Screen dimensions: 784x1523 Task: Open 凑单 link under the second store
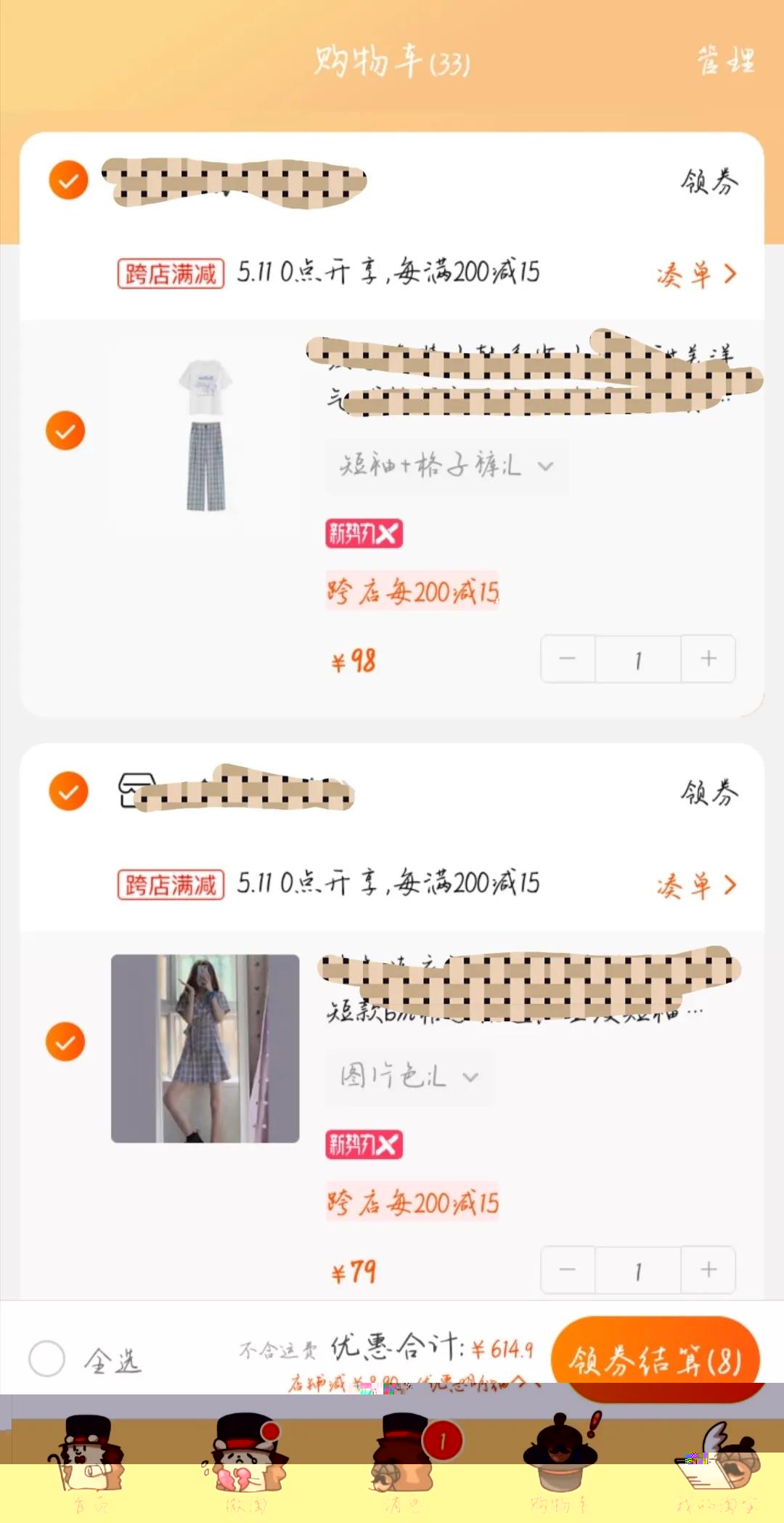point(695,885)
